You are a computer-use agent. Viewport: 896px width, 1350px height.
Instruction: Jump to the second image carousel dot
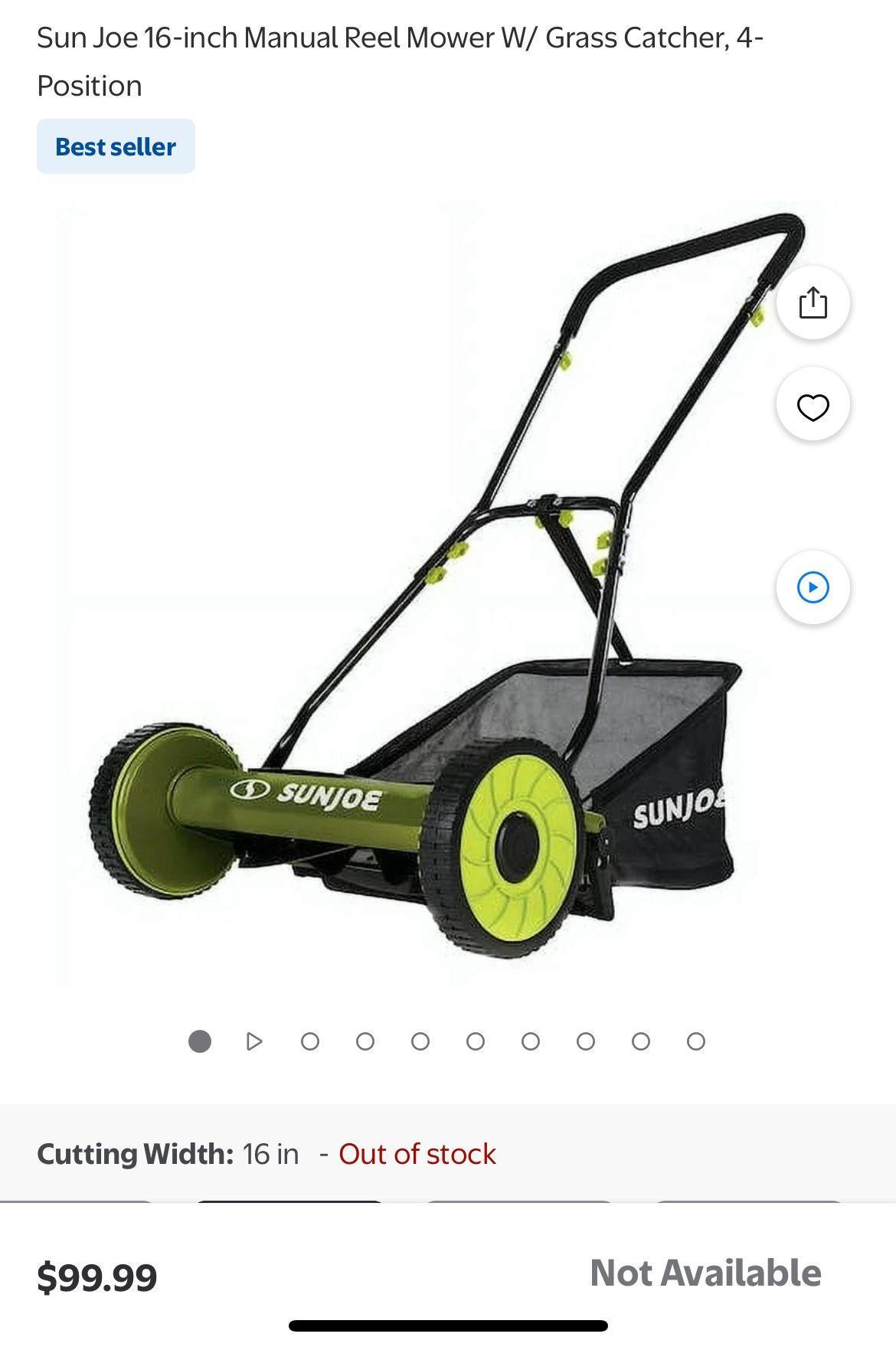(x=310, y=1041)
